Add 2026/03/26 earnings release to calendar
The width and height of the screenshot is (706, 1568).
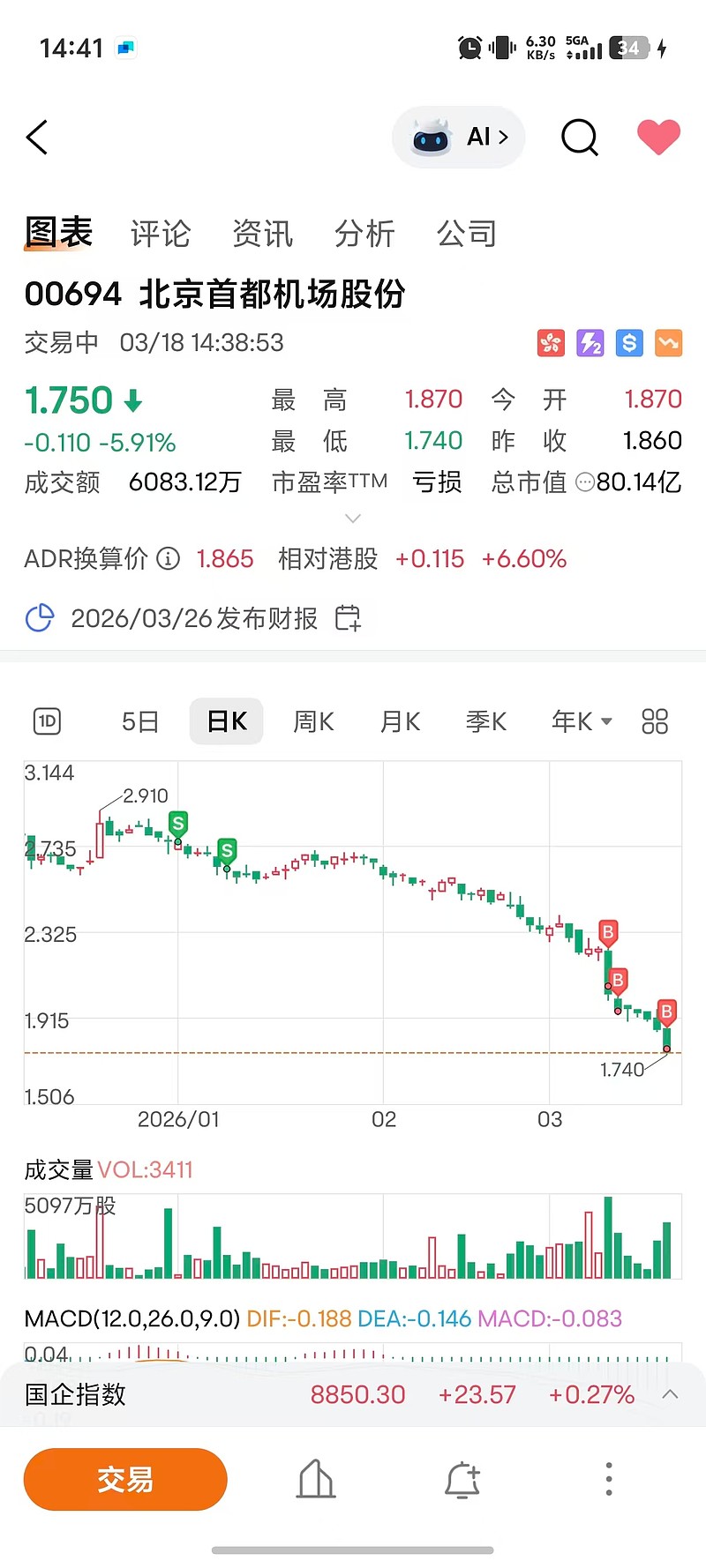click(x=348, y=618)
